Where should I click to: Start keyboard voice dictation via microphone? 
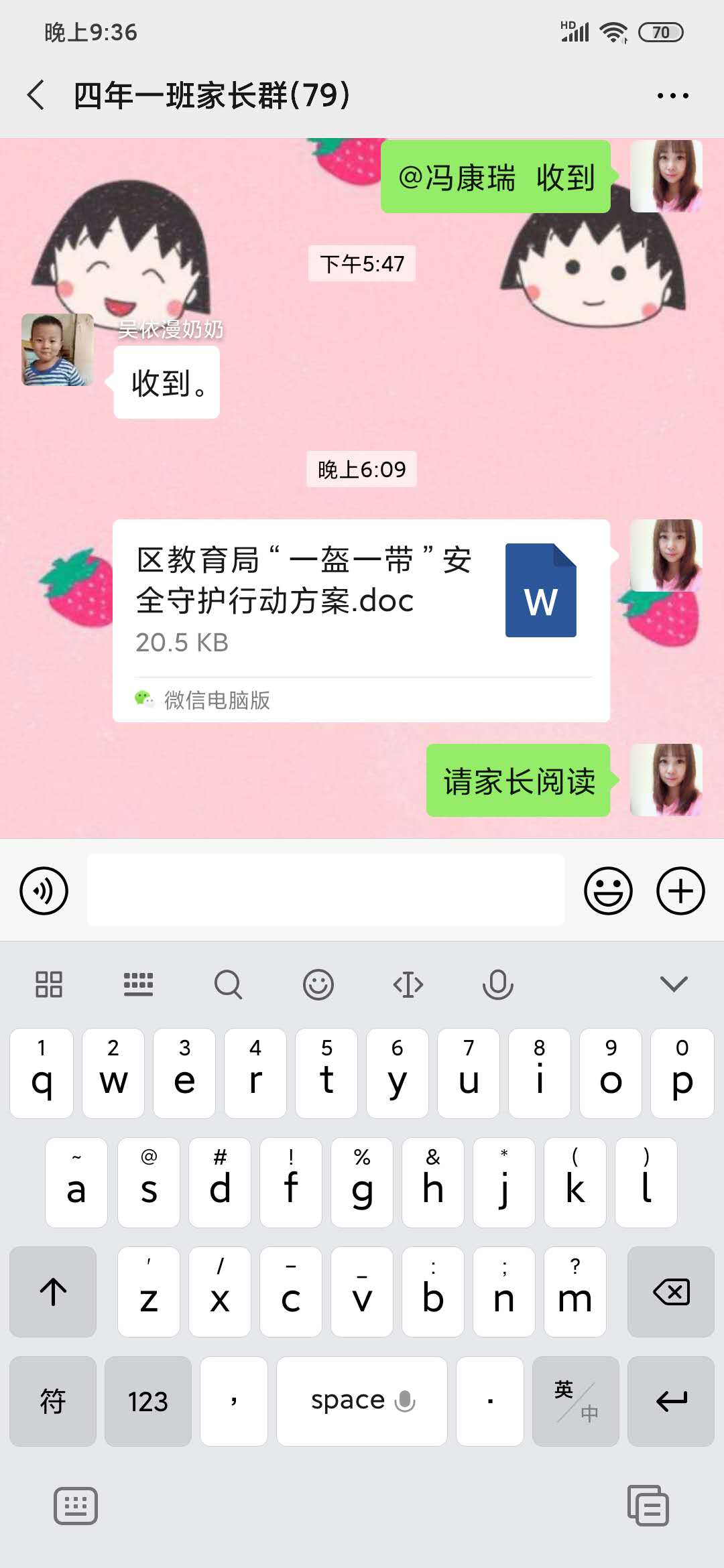point(497,984)
